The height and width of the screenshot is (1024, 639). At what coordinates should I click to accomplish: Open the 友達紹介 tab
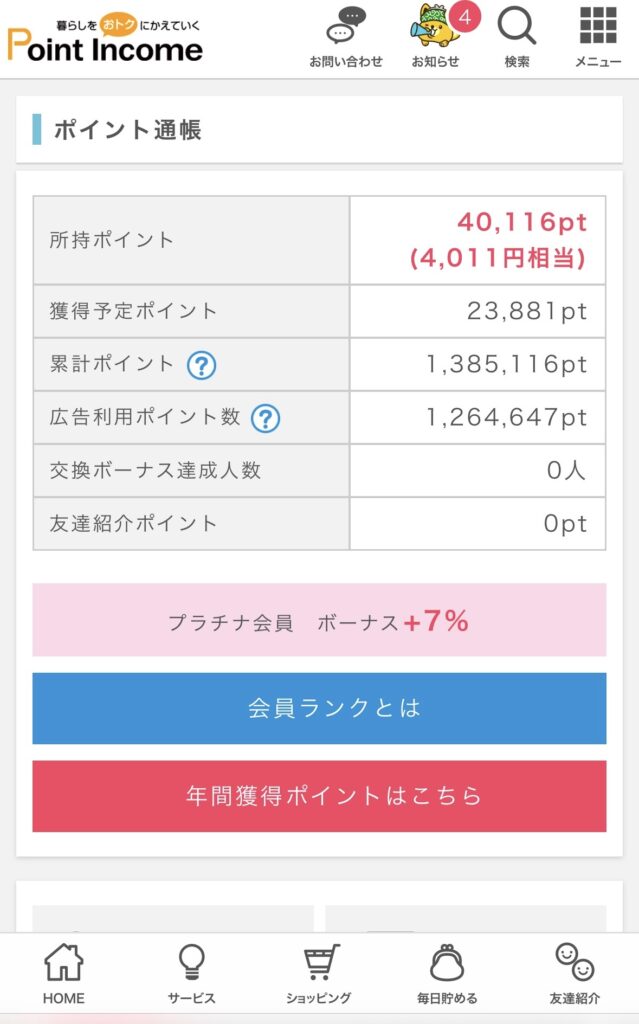click(x=574, y=974)
